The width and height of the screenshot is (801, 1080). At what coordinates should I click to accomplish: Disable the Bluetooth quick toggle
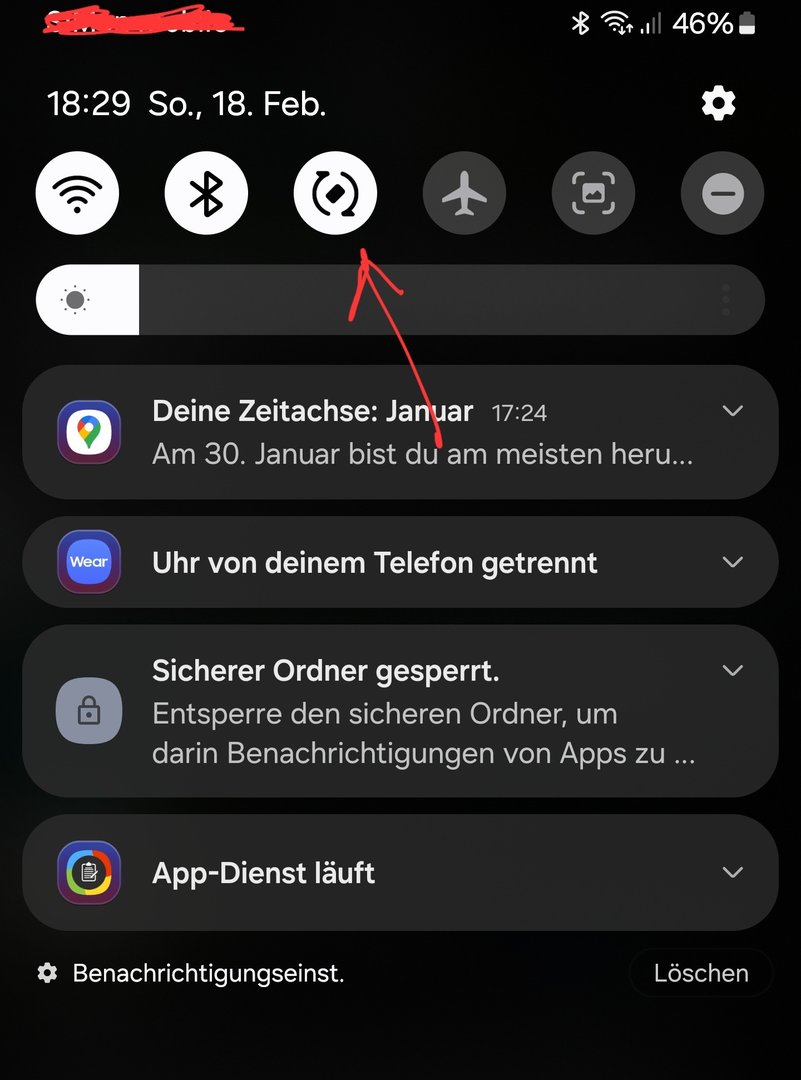206,193
